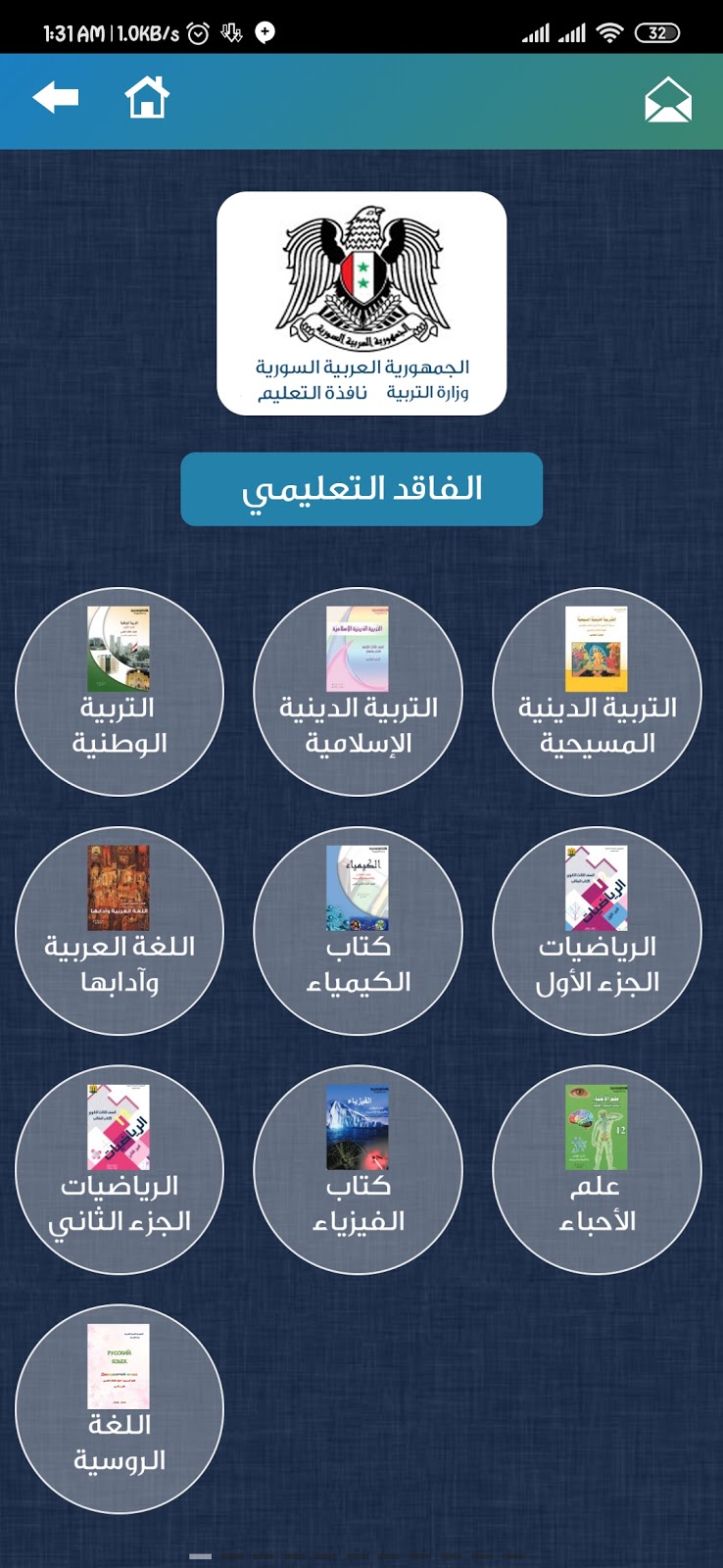The image size is (723, 1568).
Task: Open اللغة الروسية book
Action: (120, 1409)
